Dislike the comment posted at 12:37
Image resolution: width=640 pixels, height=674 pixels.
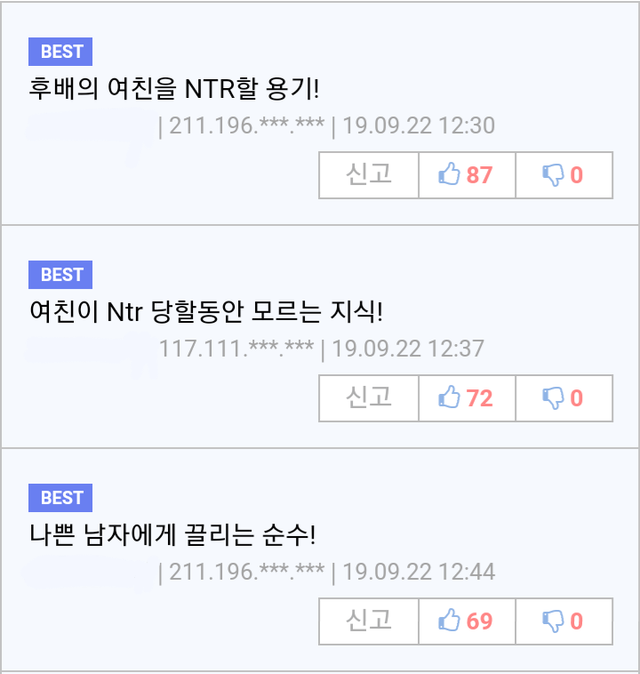(x=564, y=398)
